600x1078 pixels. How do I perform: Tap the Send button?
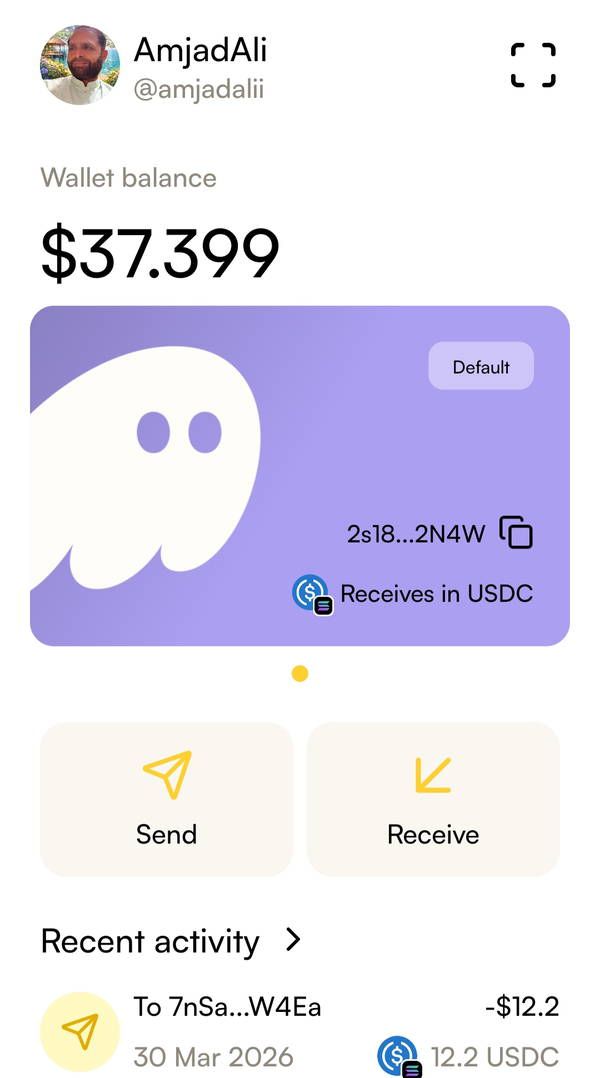tap(166, 799)
